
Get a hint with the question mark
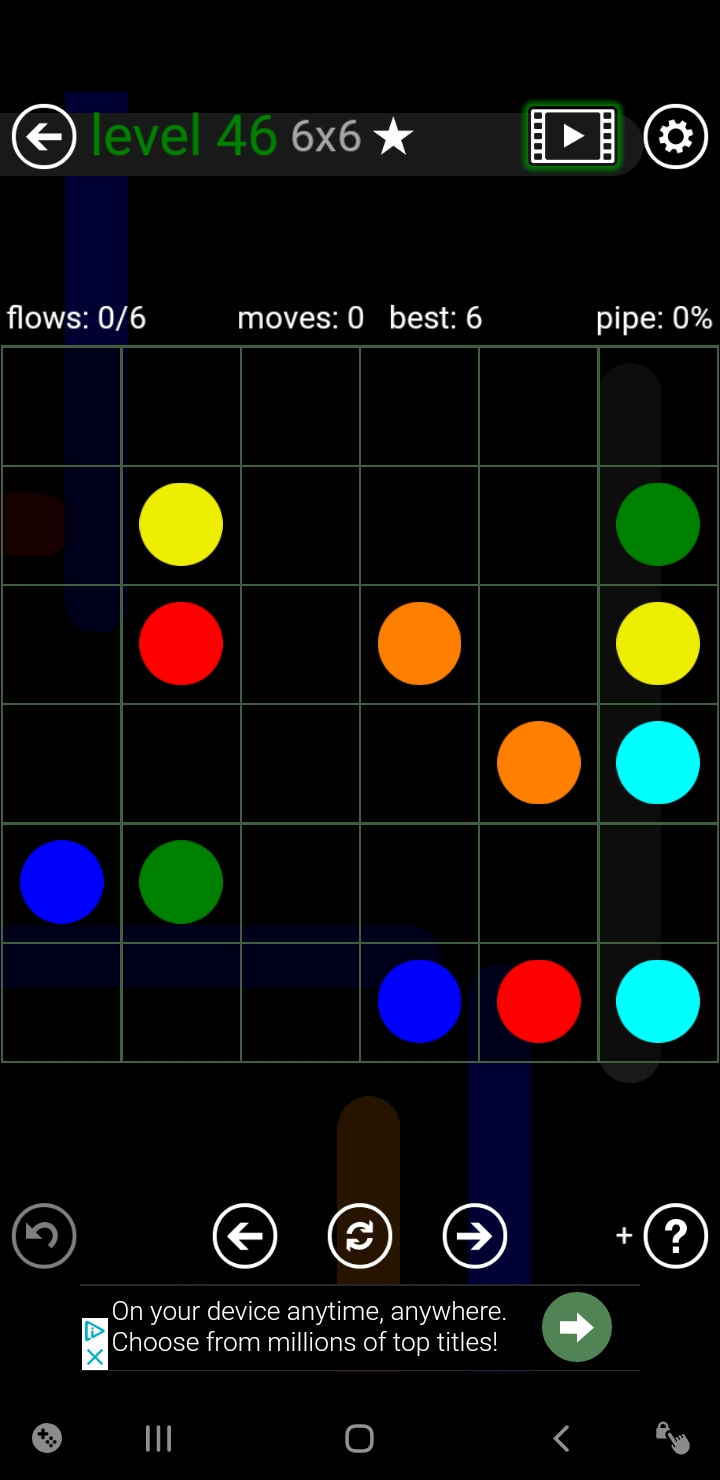pyautogui.click(x=676, y=1236)
